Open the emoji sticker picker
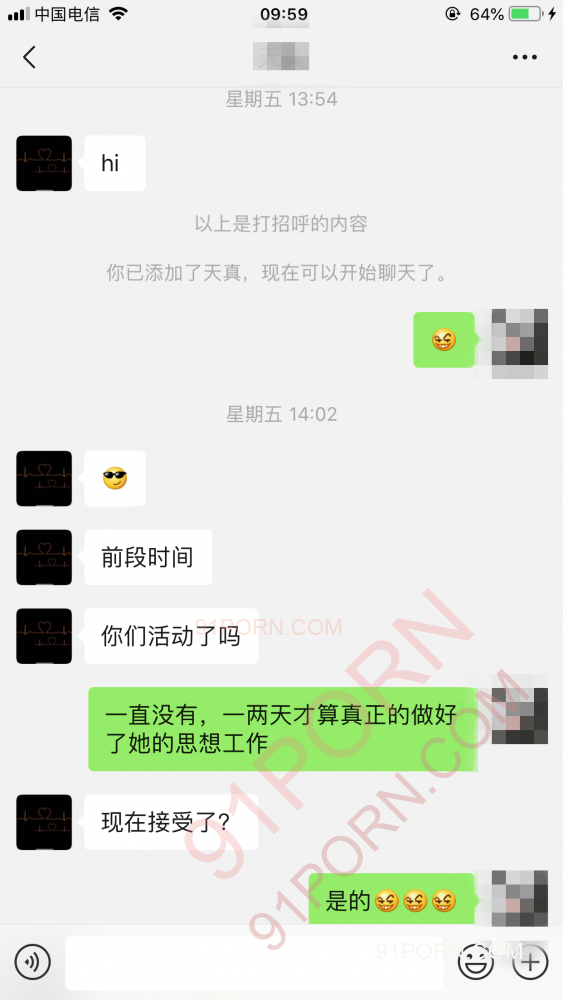Screen dimensions: 563x1000 475,961
